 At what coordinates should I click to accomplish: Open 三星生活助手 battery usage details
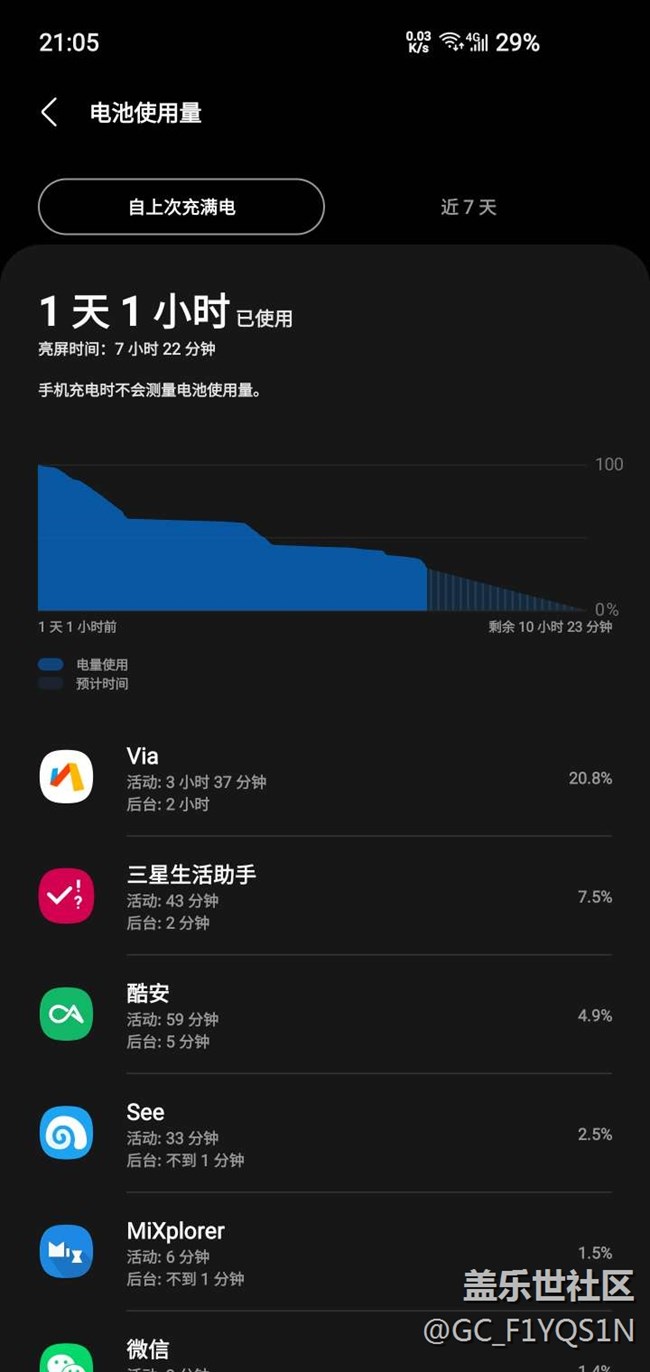click(325, 896)
